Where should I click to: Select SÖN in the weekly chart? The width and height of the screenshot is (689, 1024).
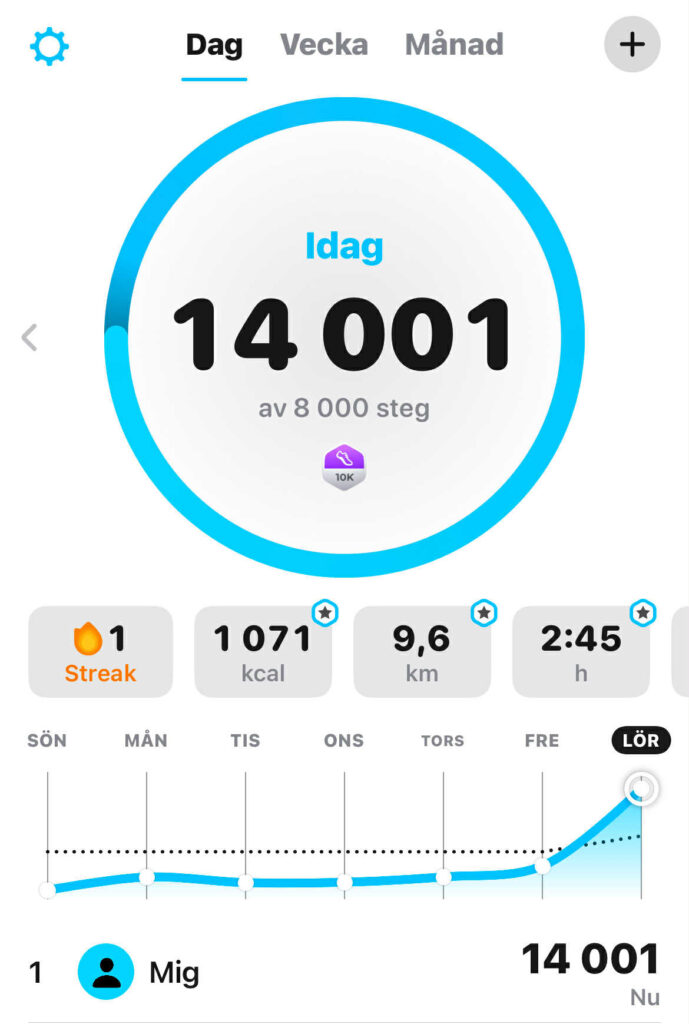coord(46,741)
